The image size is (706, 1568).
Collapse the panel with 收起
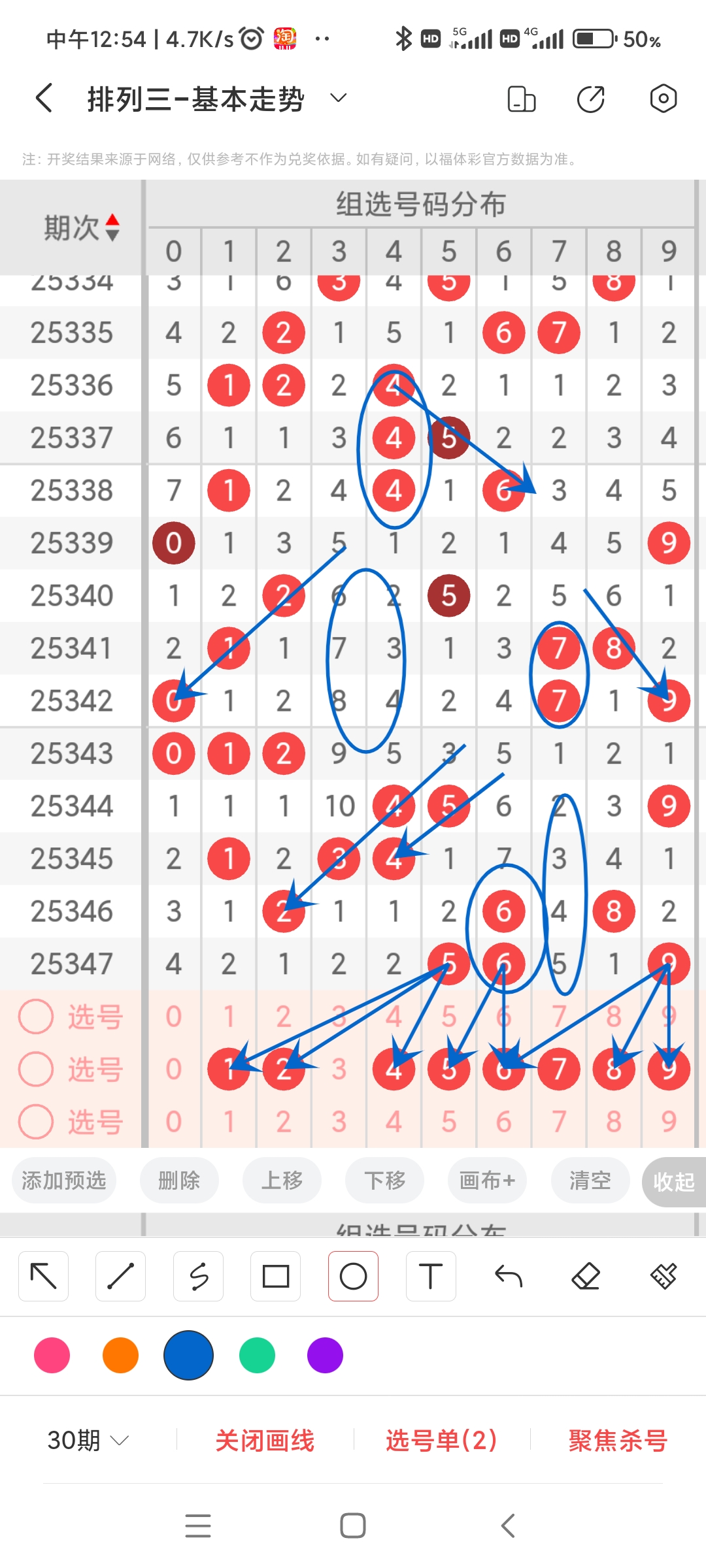(673, 1182)
